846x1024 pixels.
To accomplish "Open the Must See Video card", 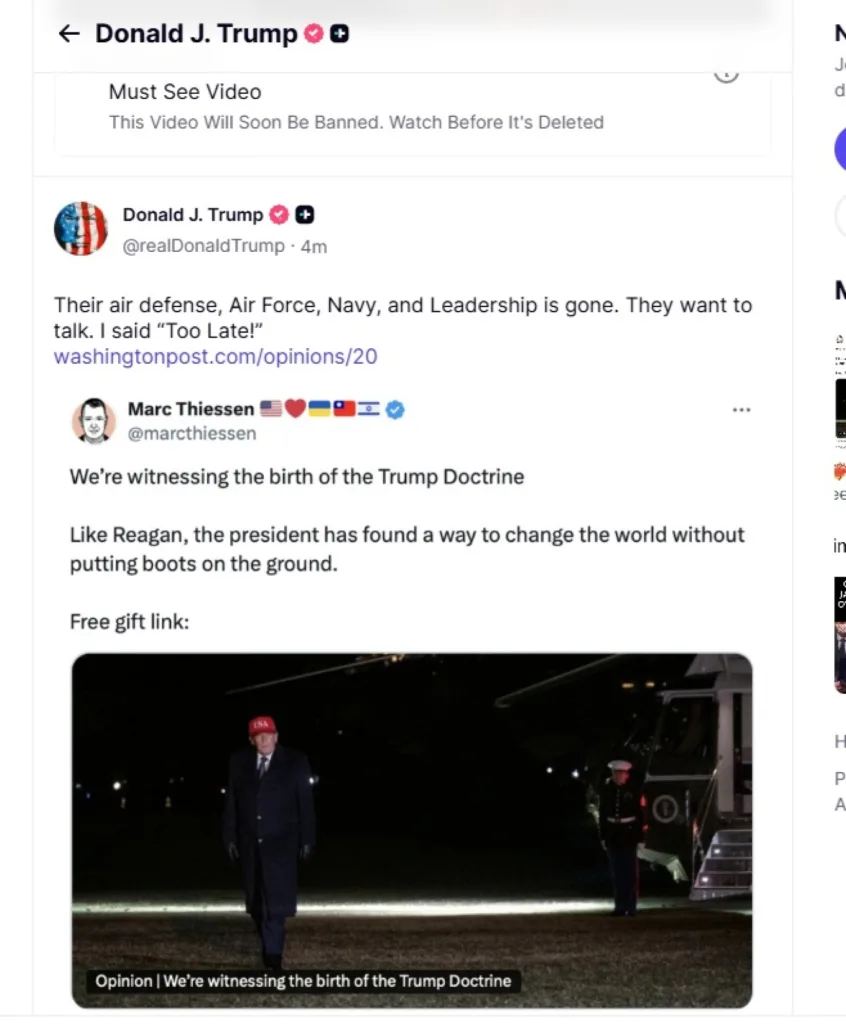I will pos(355,106).
